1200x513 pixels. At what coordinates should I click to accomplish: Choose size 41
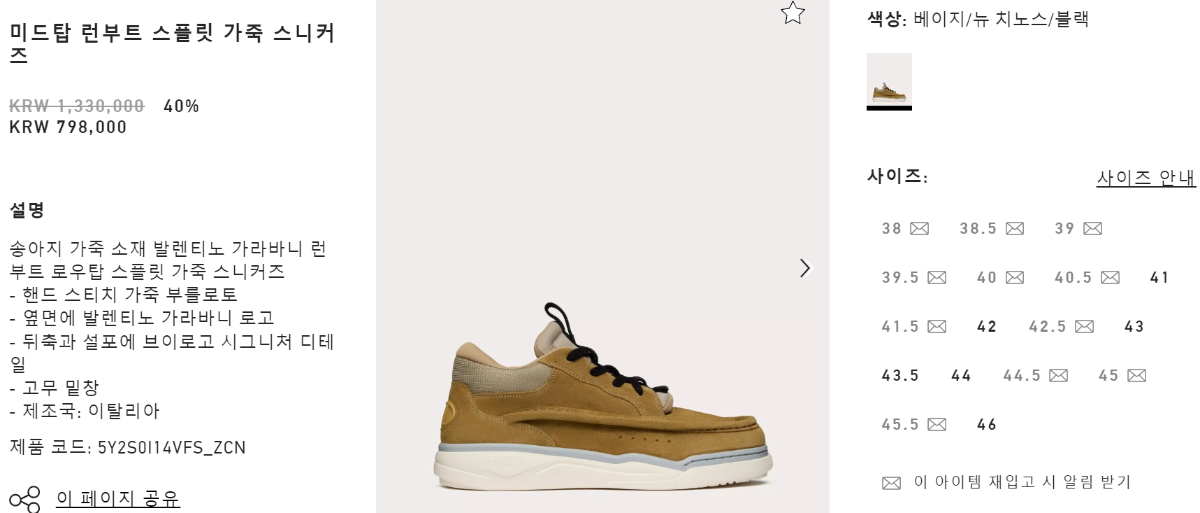coord(1159,278)
